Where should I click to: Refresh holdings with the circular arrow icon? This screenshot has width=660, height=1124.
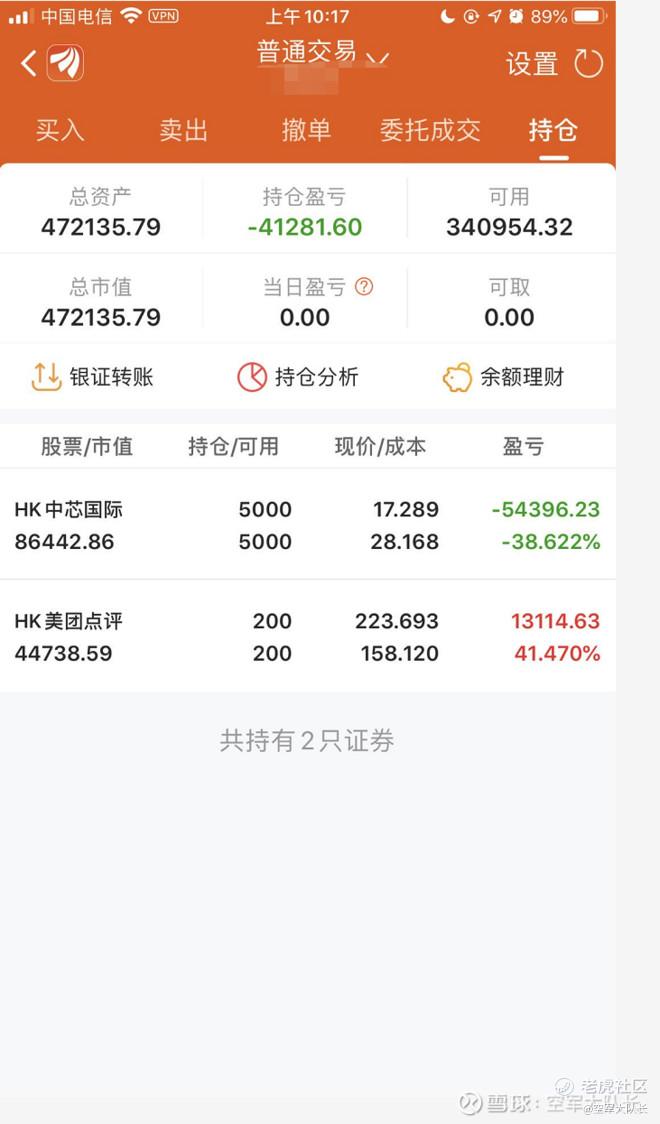click(x=588, y=63)
